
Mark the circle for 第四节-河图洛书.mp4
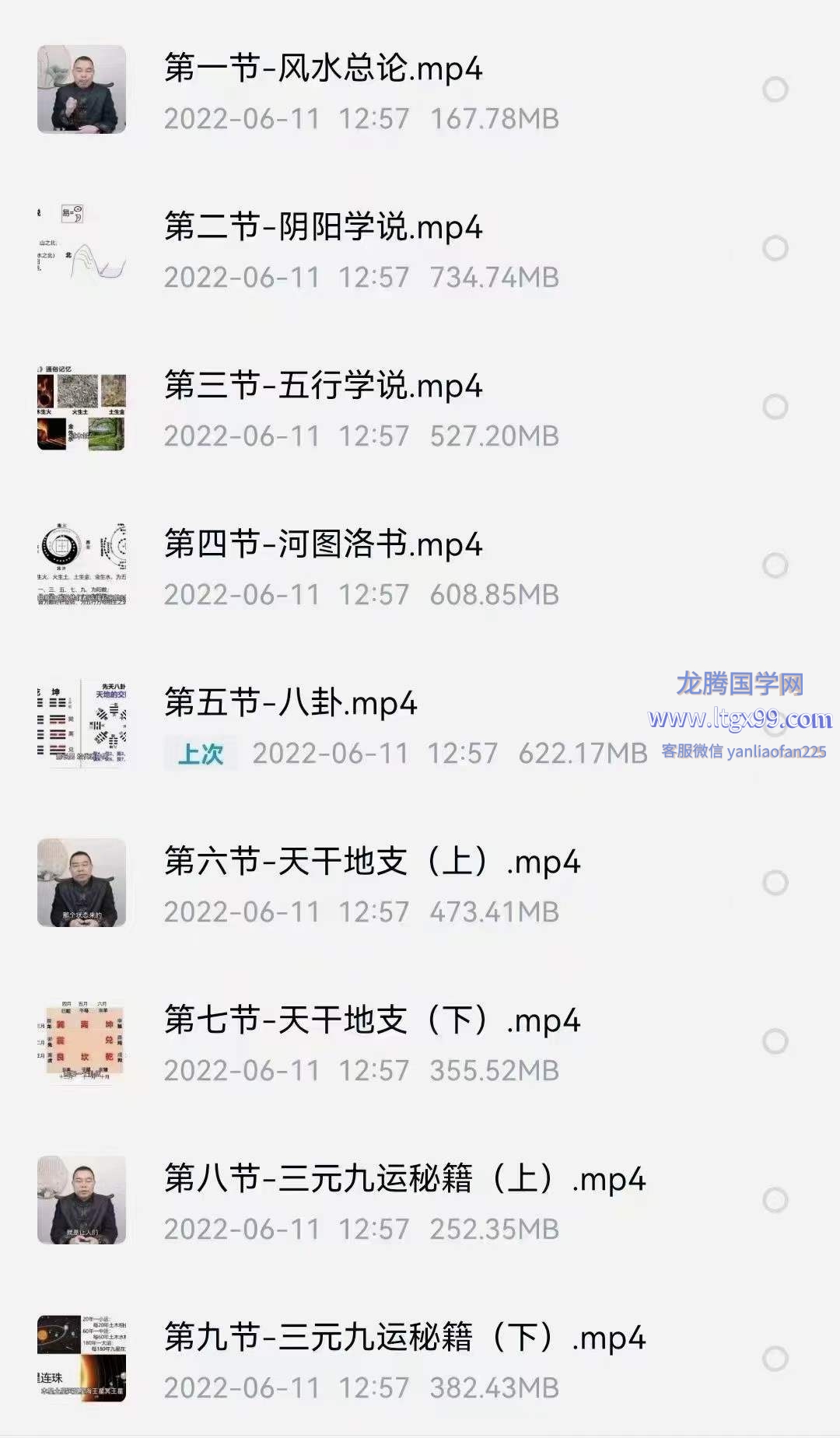tap(775, 565)
